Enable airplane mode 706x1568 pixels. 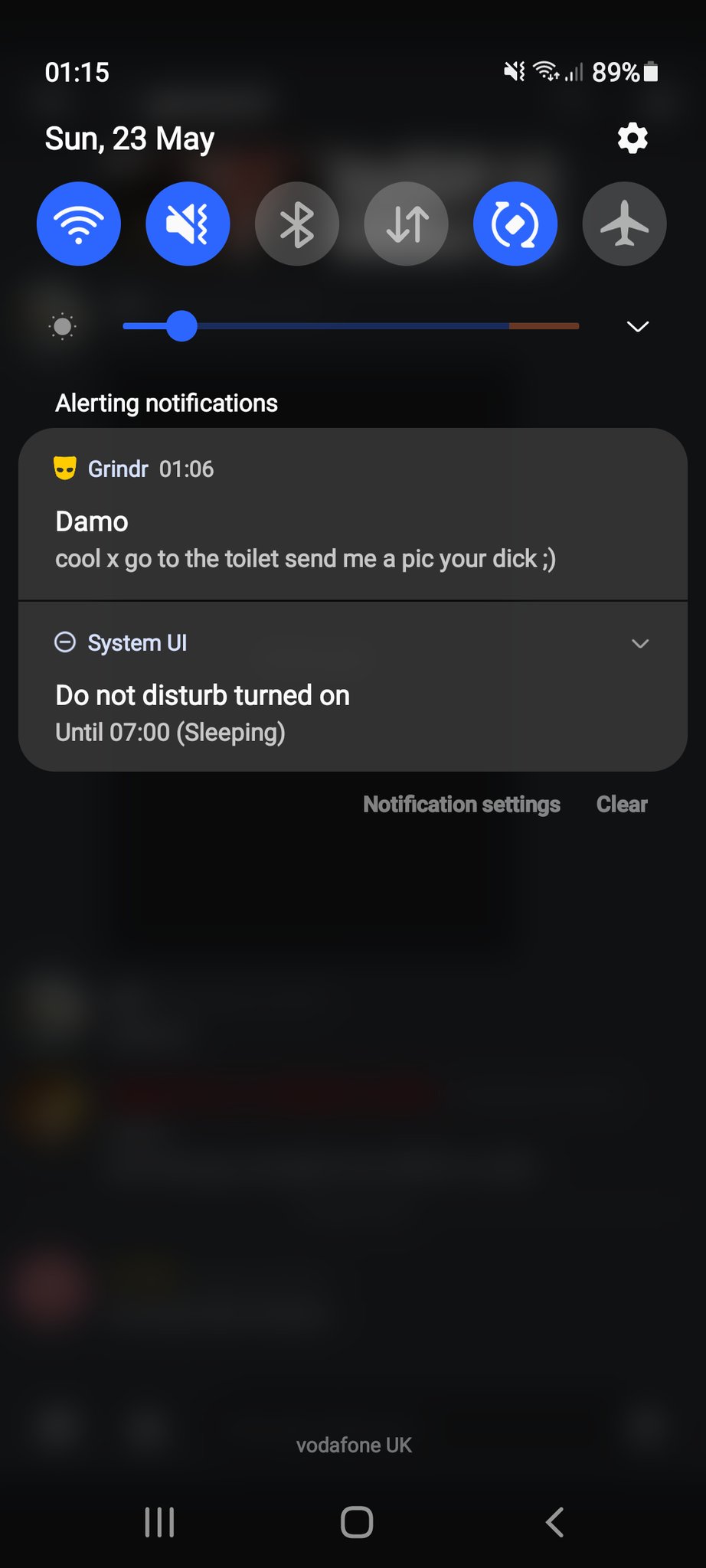coord(624,224)
